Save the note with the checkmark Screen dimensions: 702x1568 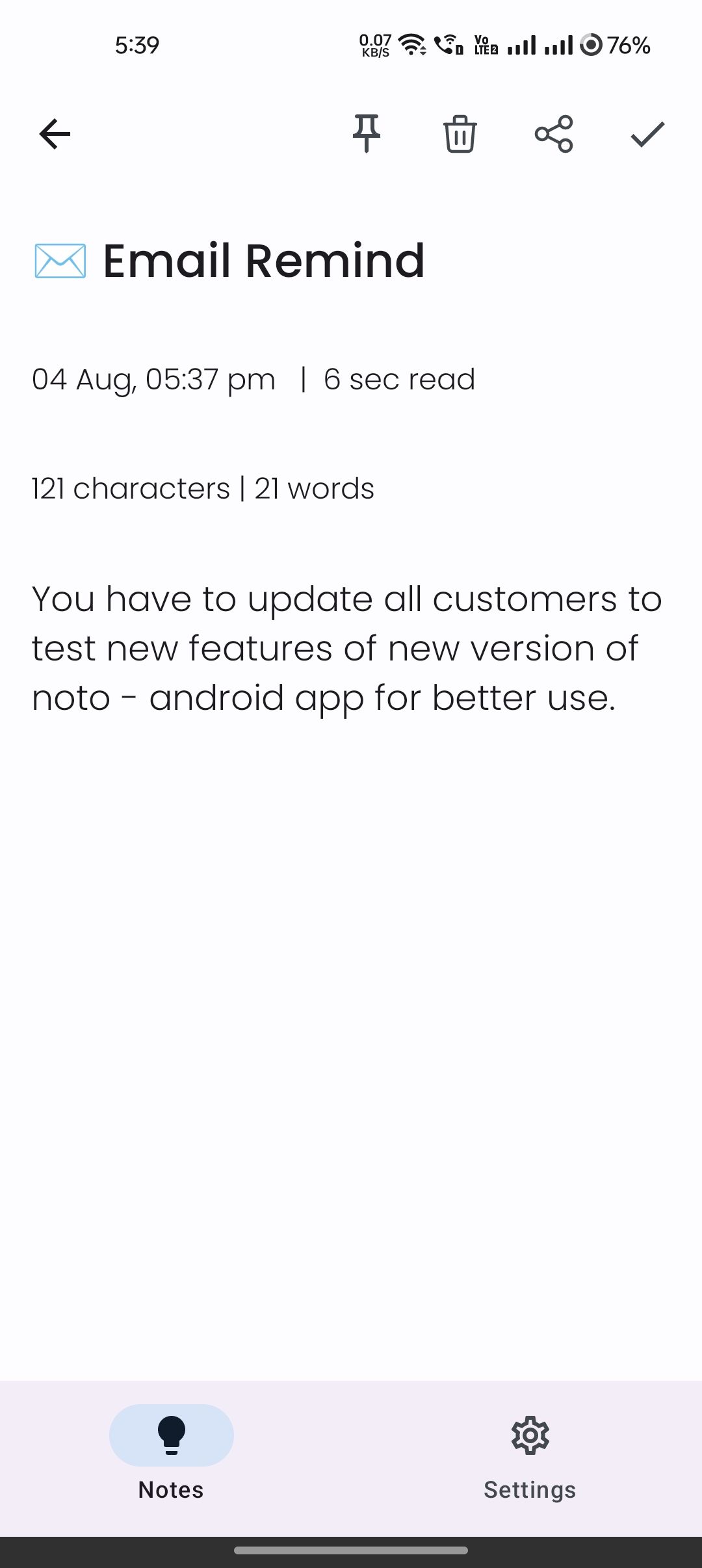647,134
